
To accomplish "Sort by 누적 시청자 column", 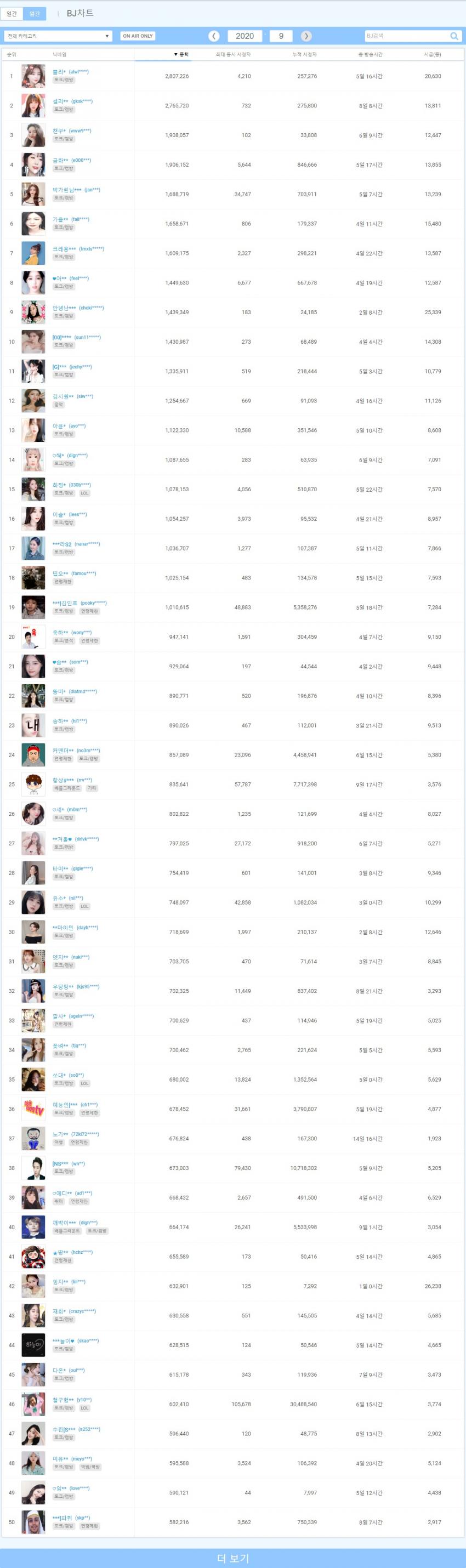I will (305, 55).
